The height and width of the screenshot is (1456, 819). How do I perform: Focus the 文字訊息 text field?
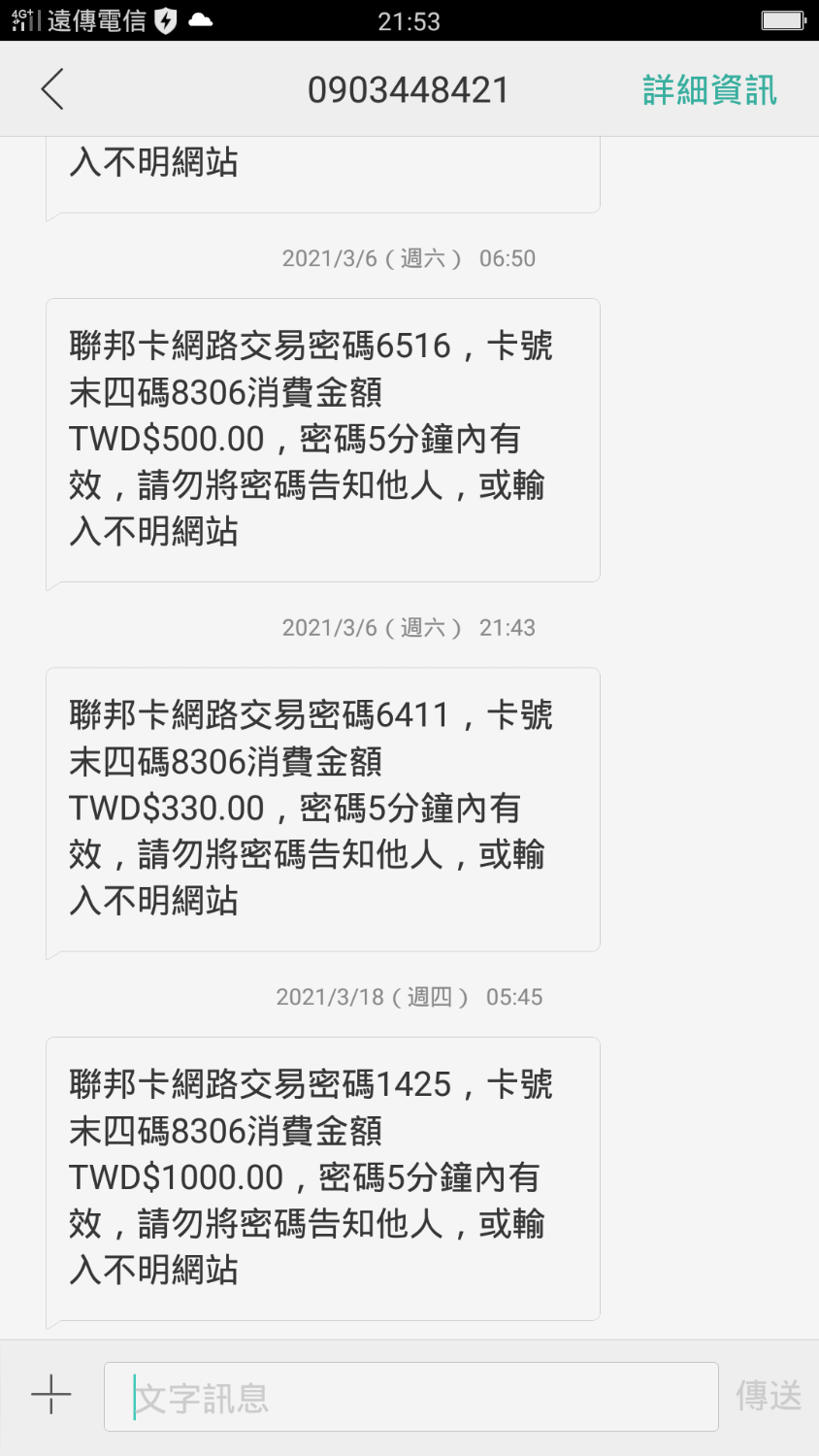410,1397
